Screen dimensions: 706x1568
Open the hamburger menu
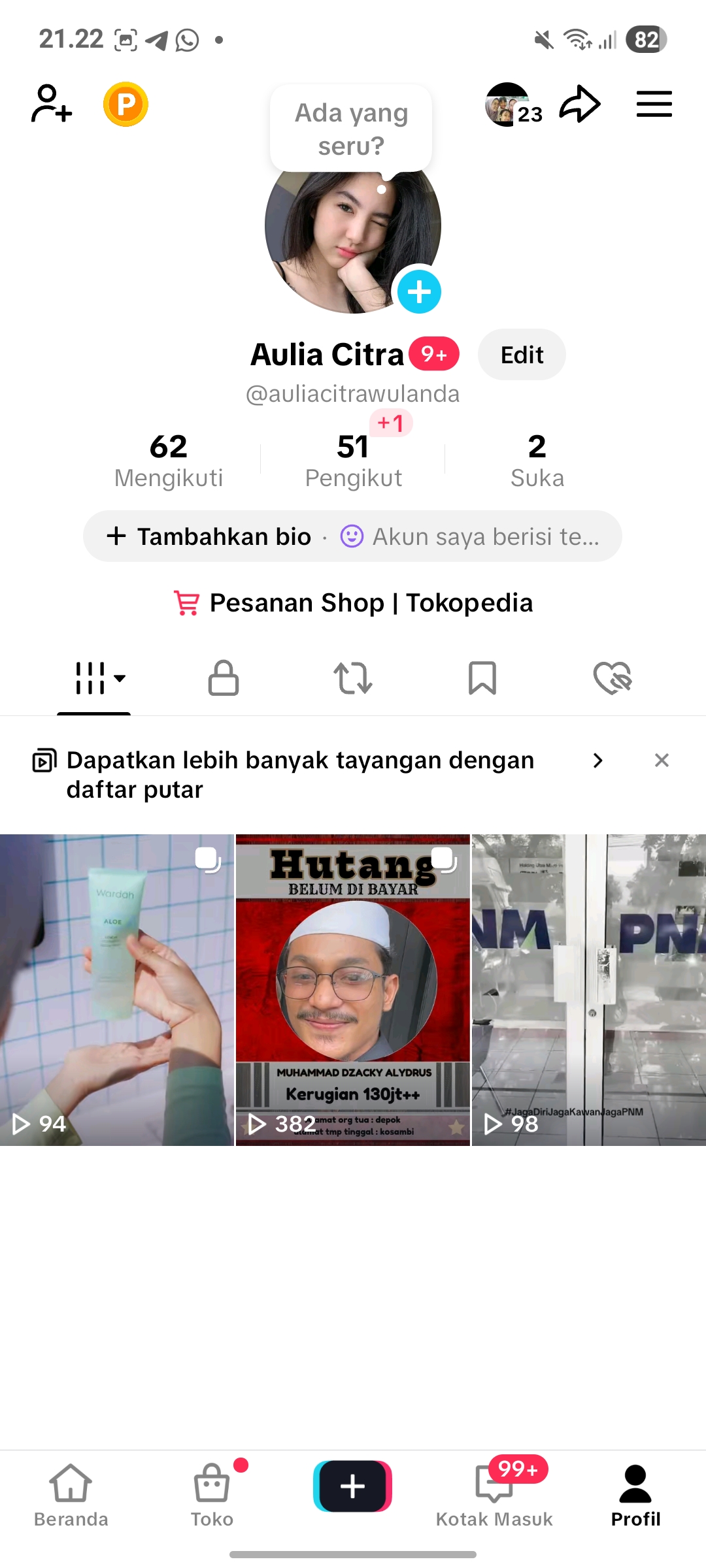654,104
